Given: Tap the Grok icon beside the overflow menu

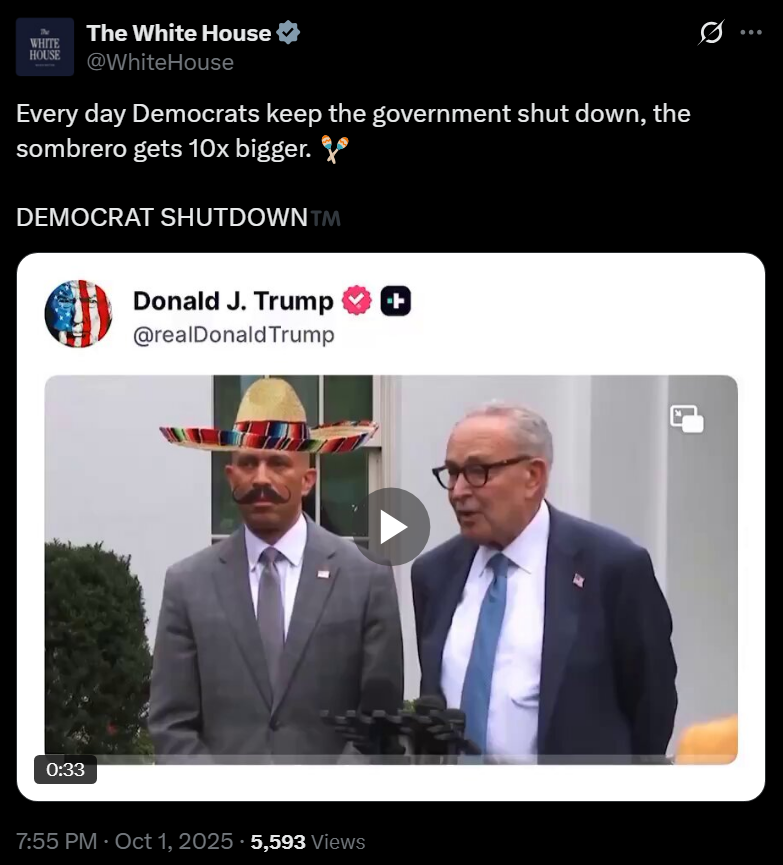Looking at the screenshot, I should (711, 33).
